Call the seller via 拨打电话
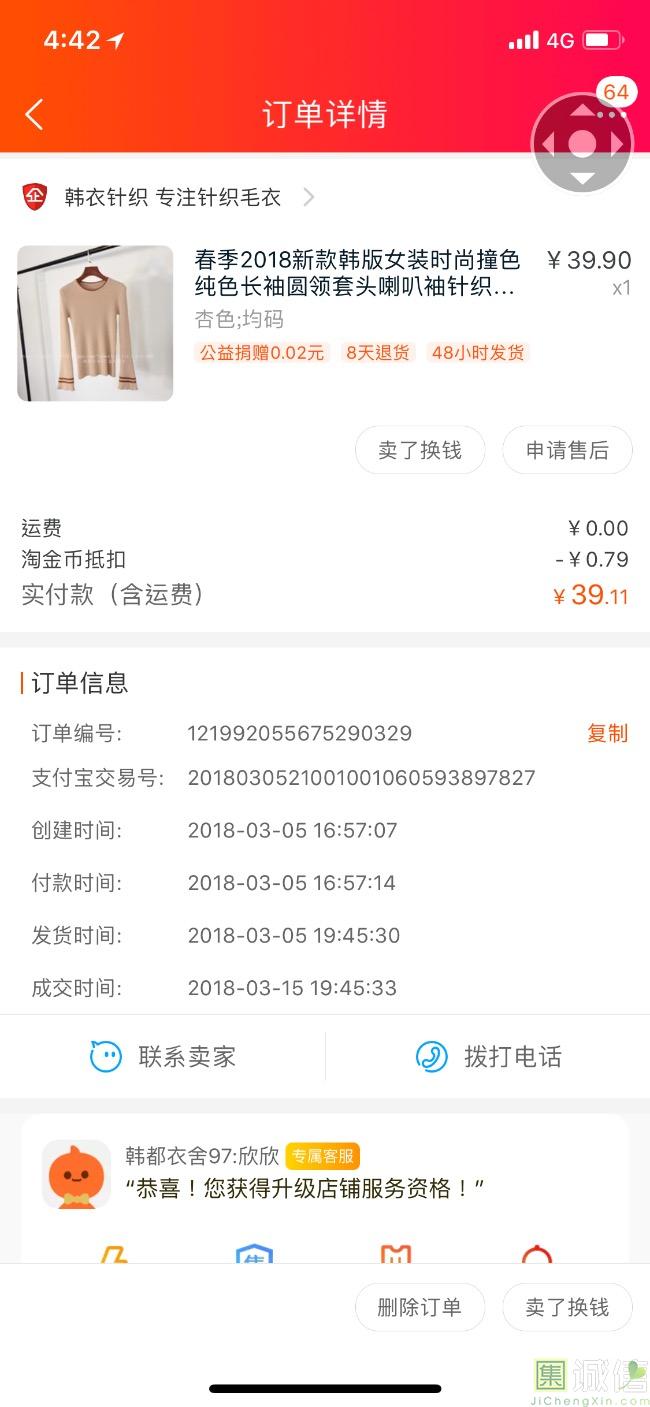650x1407 pixels. [x=488, y=1056]
